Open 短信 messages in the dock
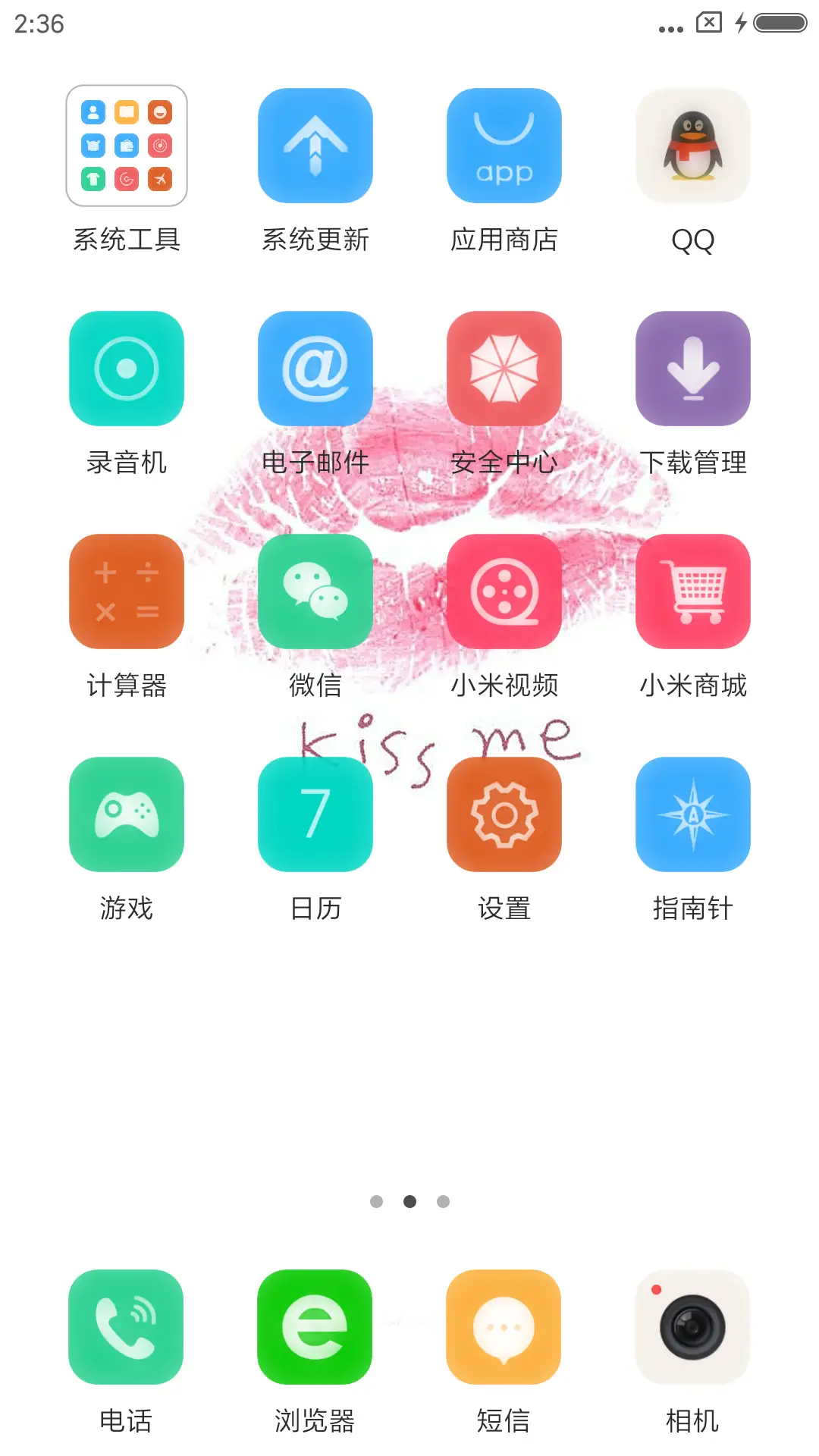This screenshot has width=819, height=1456. click(504, 1329)
